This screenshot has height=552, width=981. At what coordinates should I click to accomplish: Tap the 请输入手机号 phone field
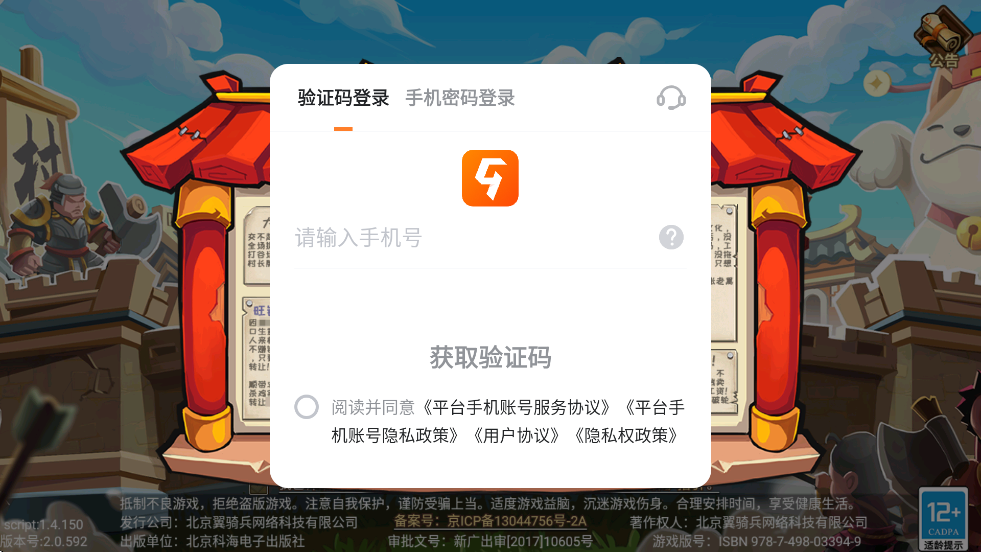470,238
